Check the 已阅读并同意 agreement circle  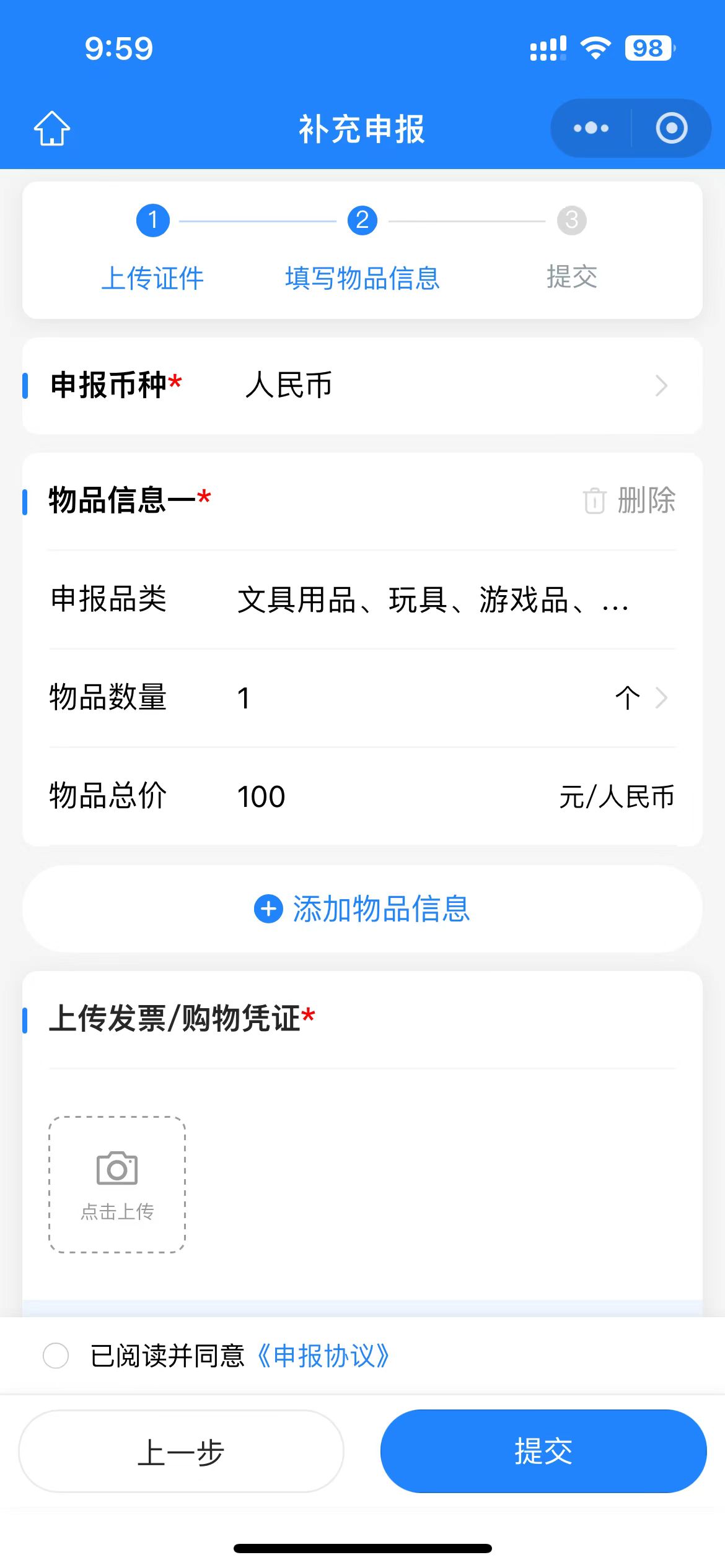click(x=57, y=1356)
